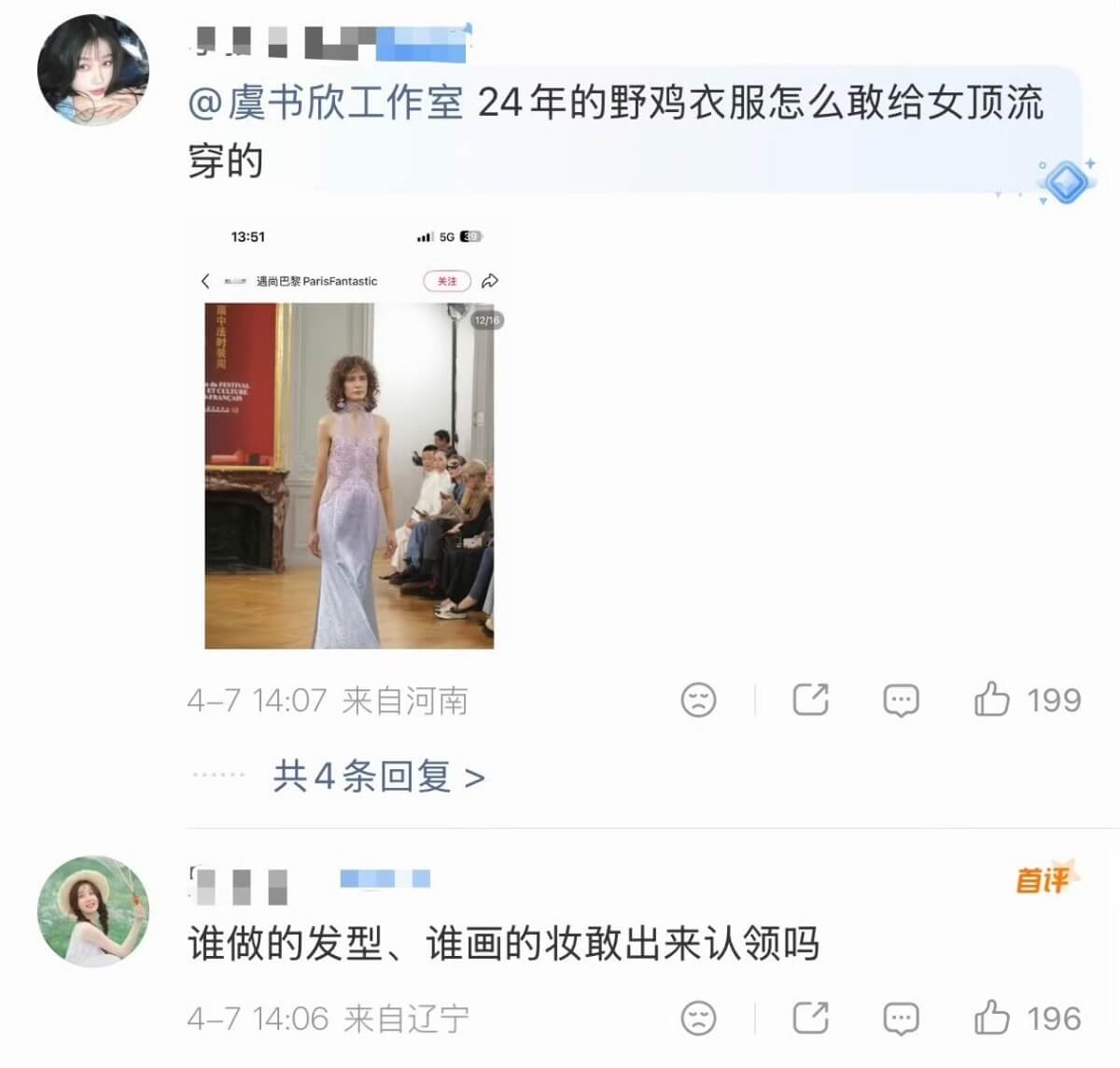
Task: Dislike the comment from 辽宁
Action: tap(698, 1018)
